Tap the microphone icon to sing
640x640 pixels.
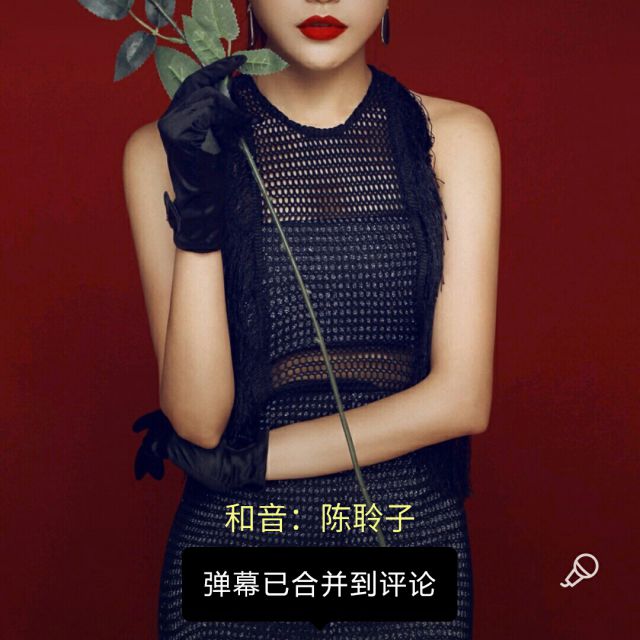point(580,570)
